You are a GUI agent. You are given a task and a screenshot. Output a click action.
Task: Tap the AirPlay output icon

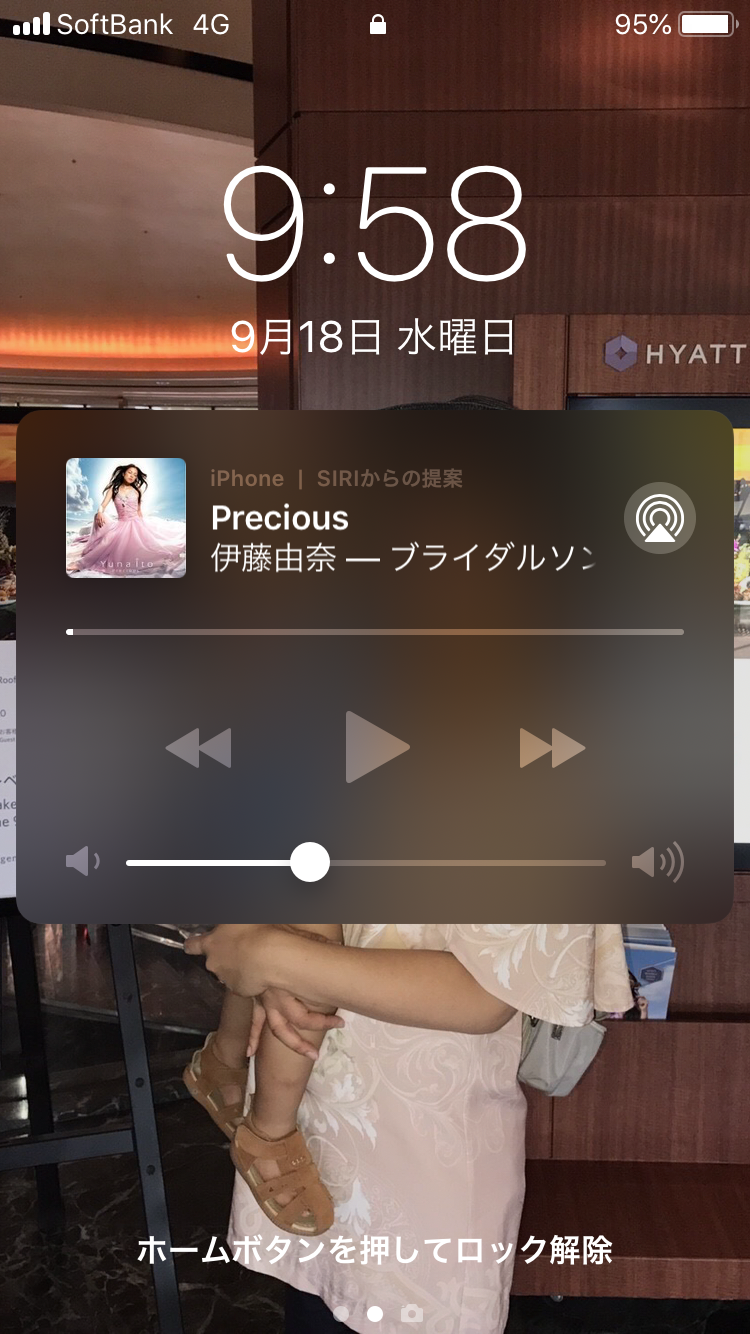[x=660, y=516]
